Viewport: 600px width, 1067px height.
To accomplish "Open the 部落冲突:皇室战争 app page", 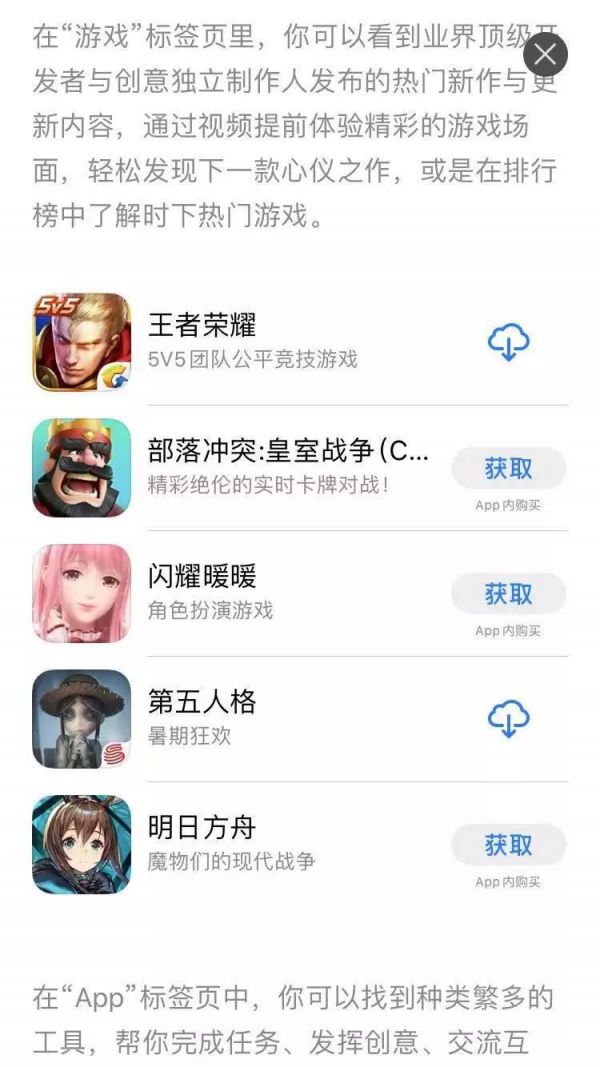I will [300, 468].
